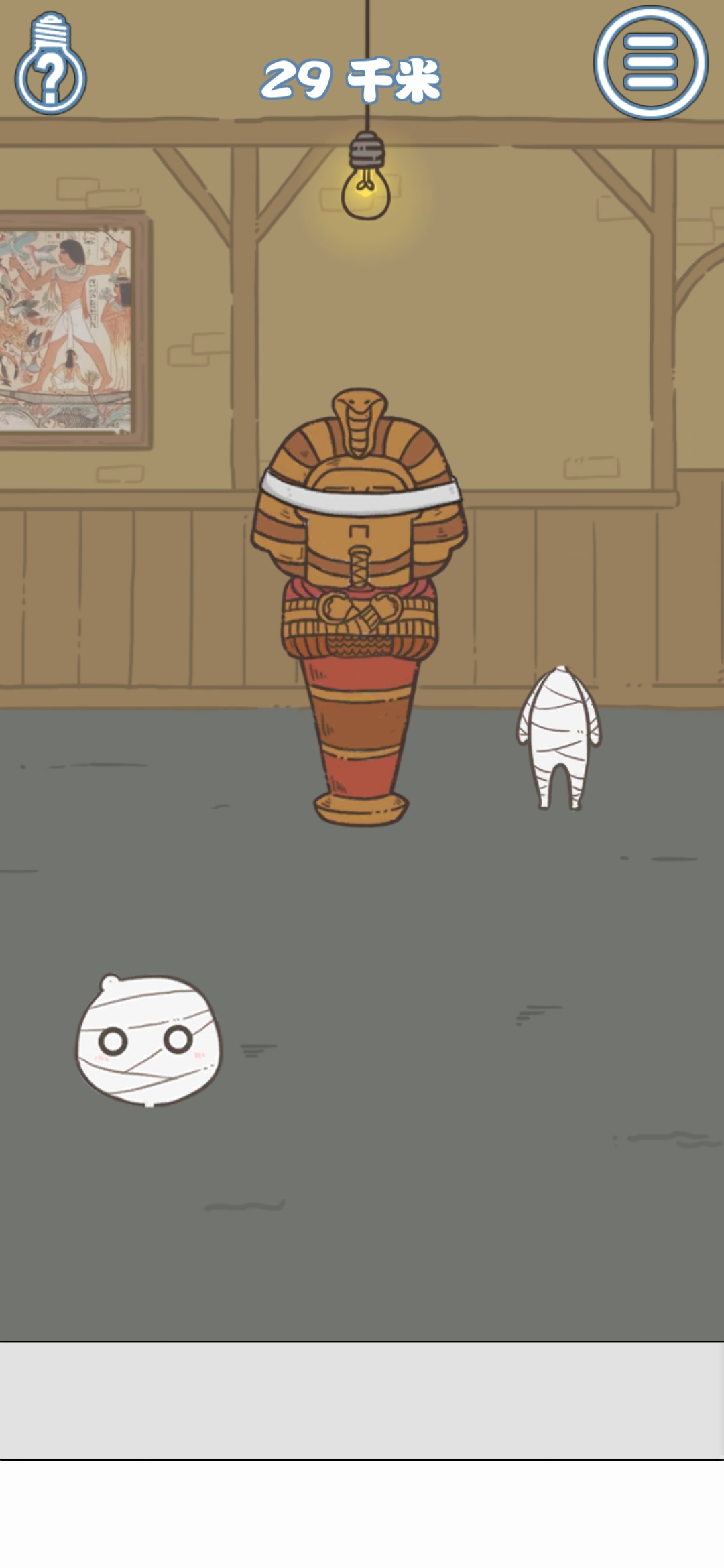
Task: Tap the hanging light bulb
Action: click(x=365, y=184)
